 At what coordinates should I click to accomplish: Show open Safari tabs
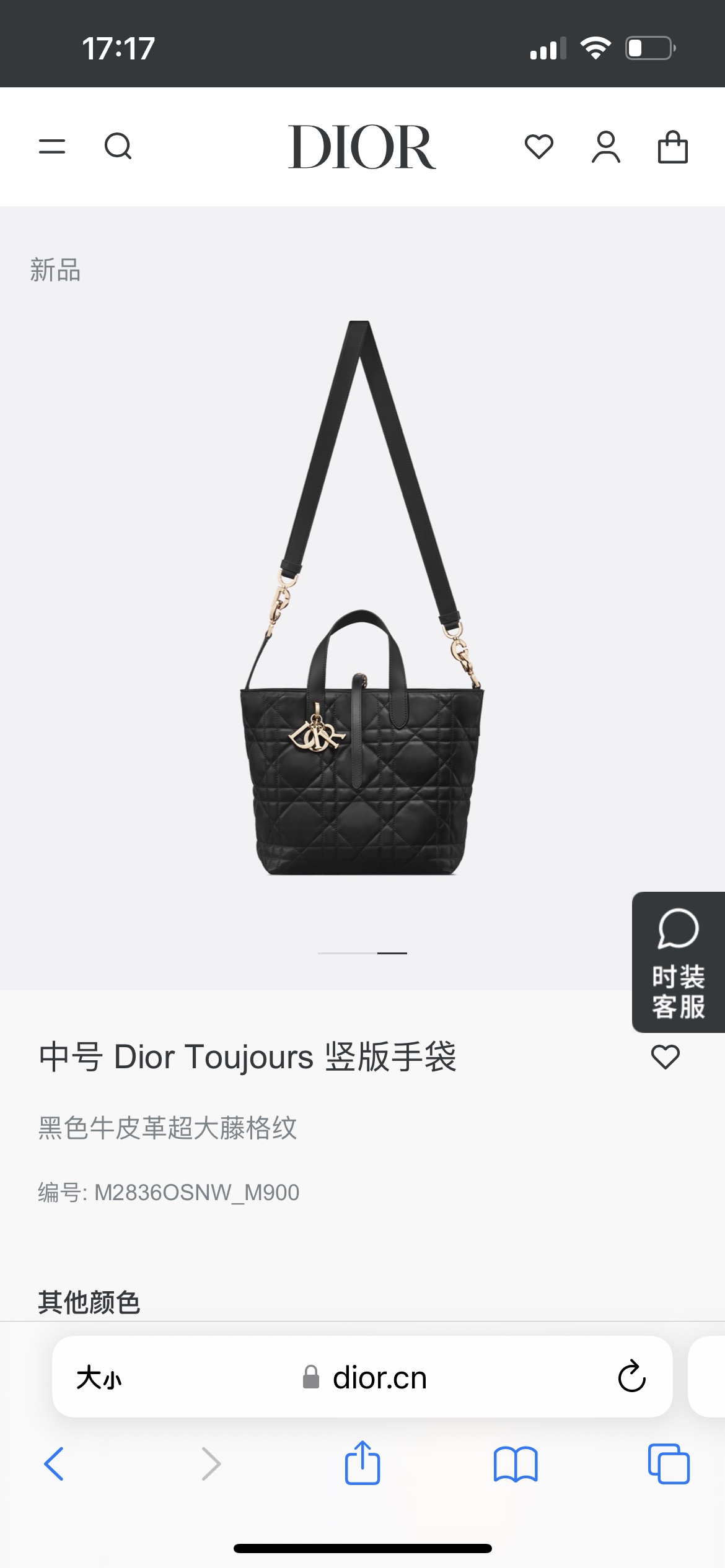click(669, 1464)
